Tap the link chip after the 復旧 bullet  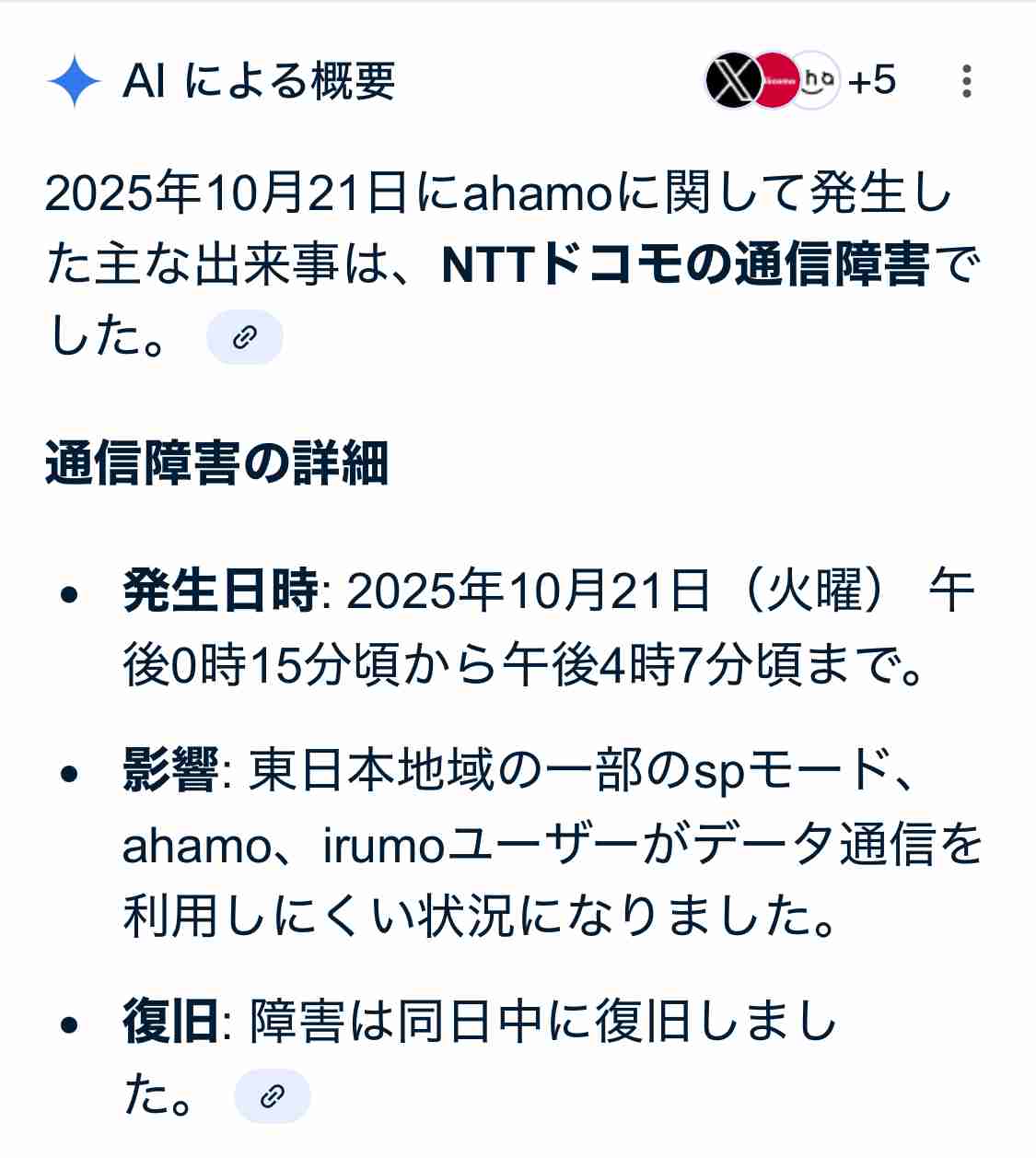272,1096
